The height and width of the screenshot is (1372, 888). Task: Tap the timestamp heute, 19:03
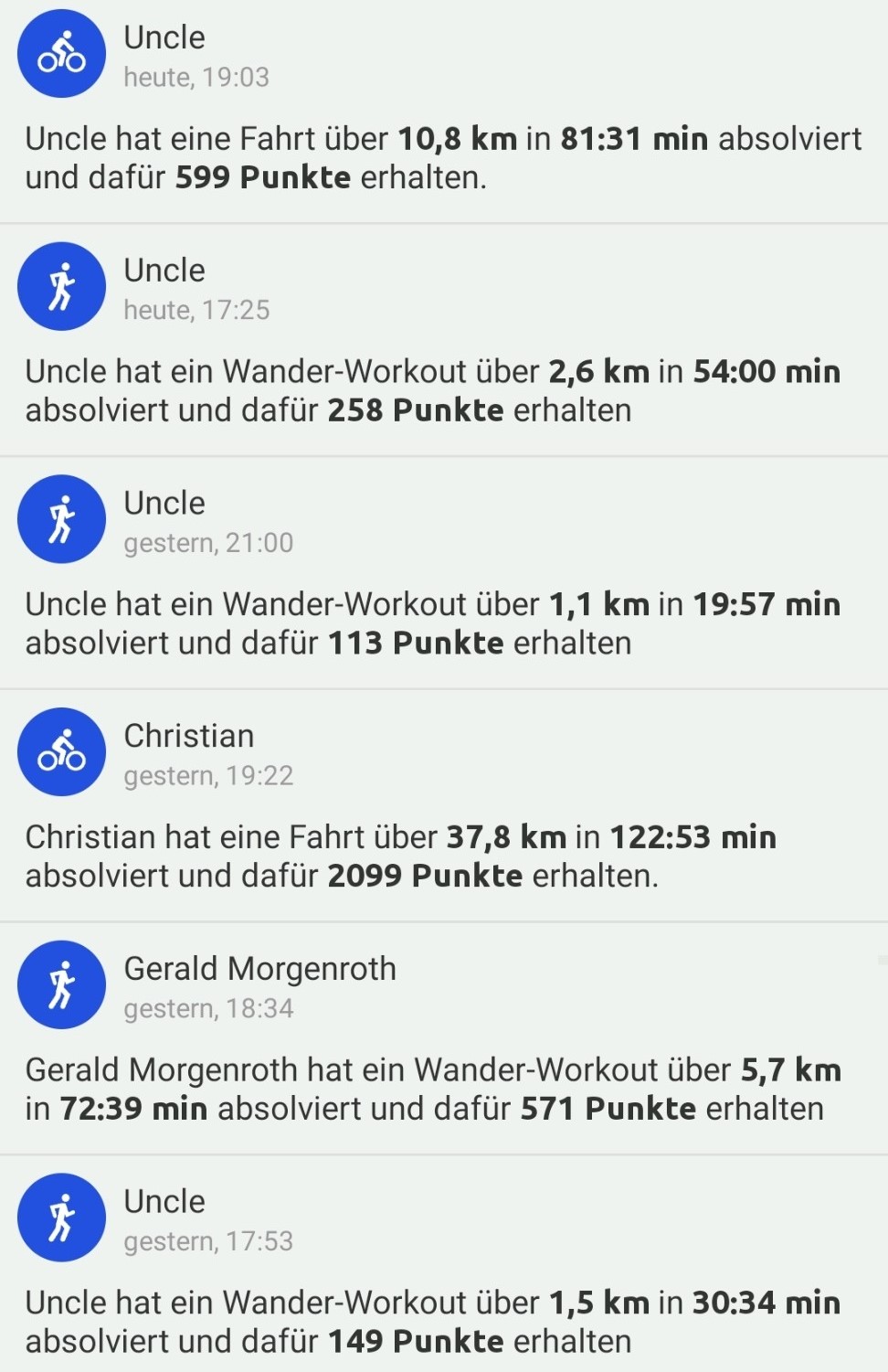click(x=196, y=78)
